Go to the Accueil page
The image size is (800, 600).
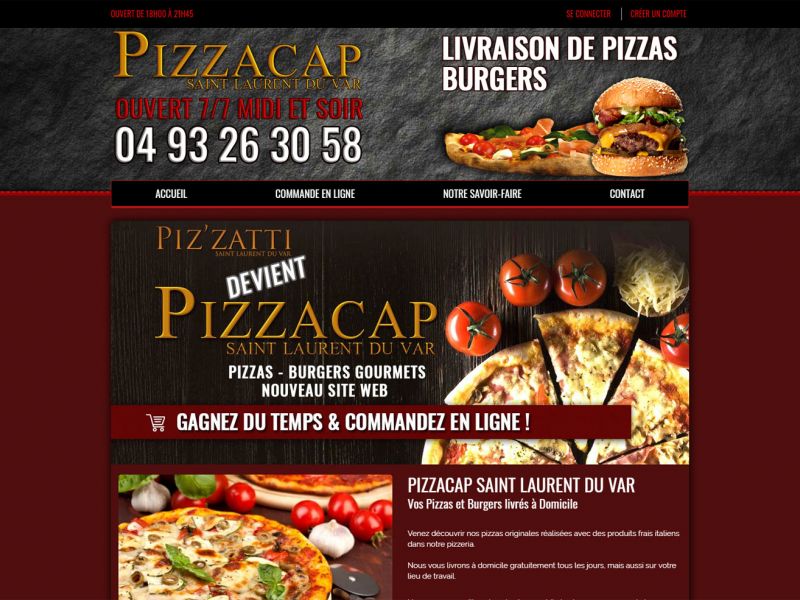point(171,194)
